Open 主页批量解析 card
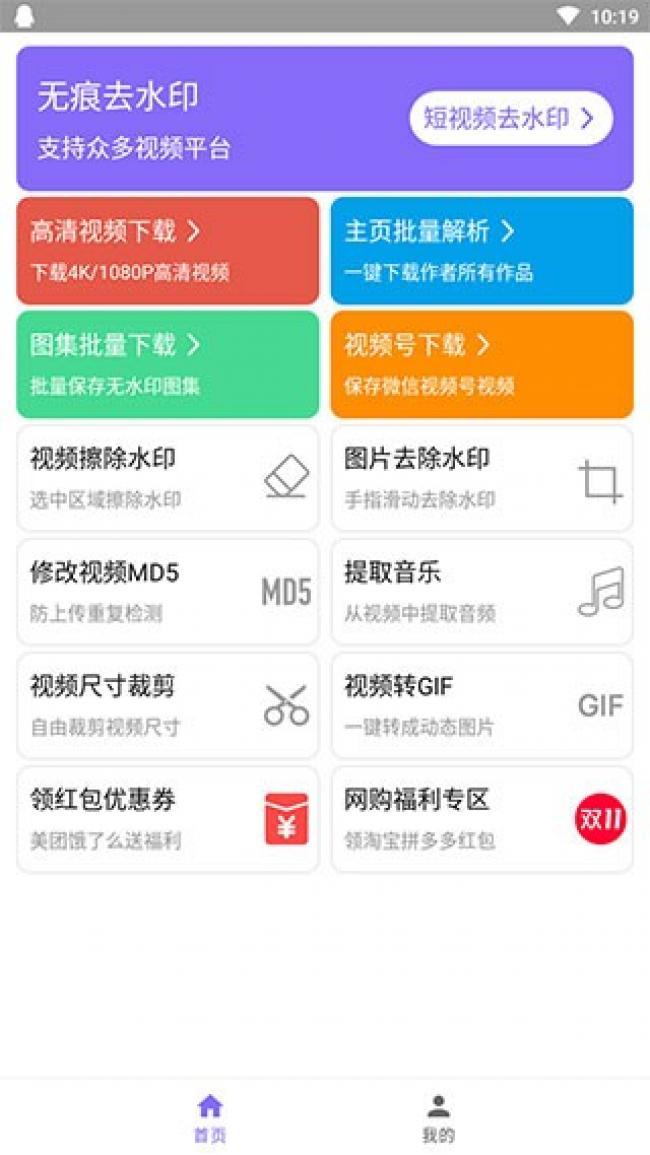 (482, 250)
